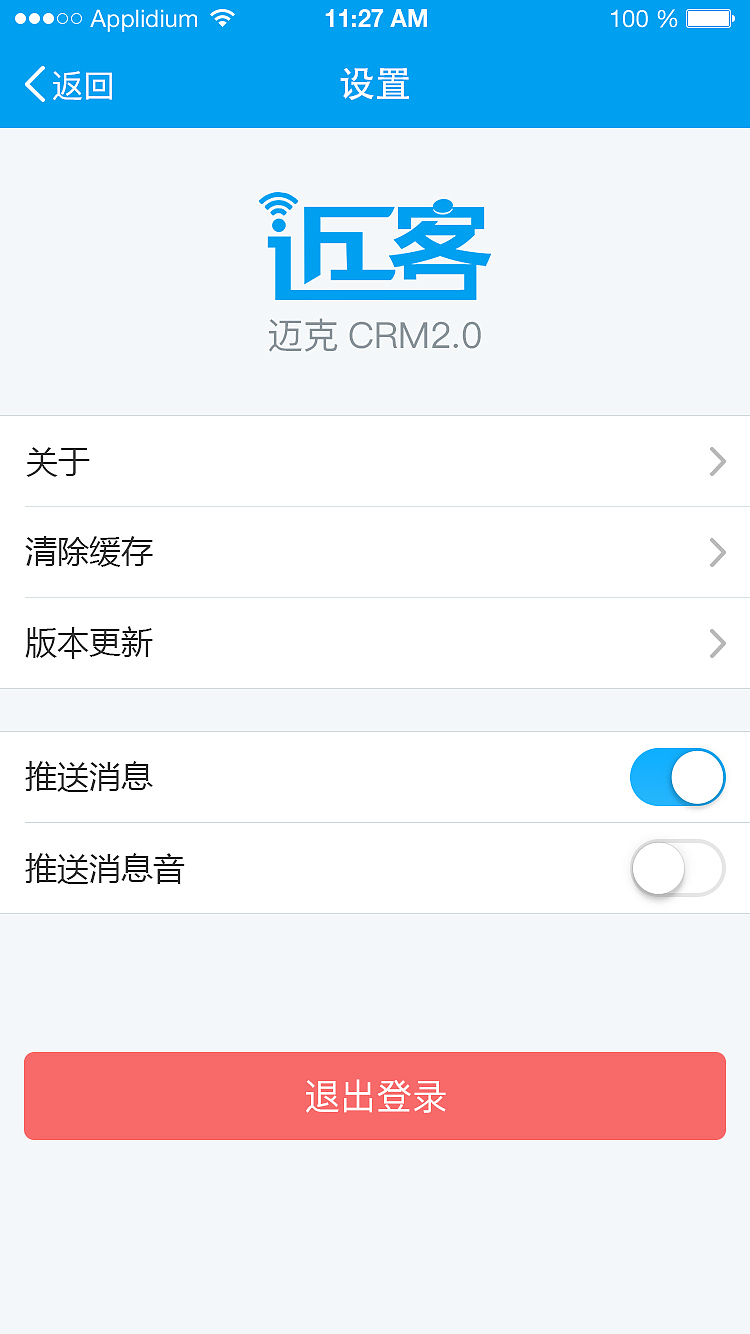Tap the Wi-Fi icon in status bar
The height and width of the screenshot is (1334, 750).
click(221, 17)
